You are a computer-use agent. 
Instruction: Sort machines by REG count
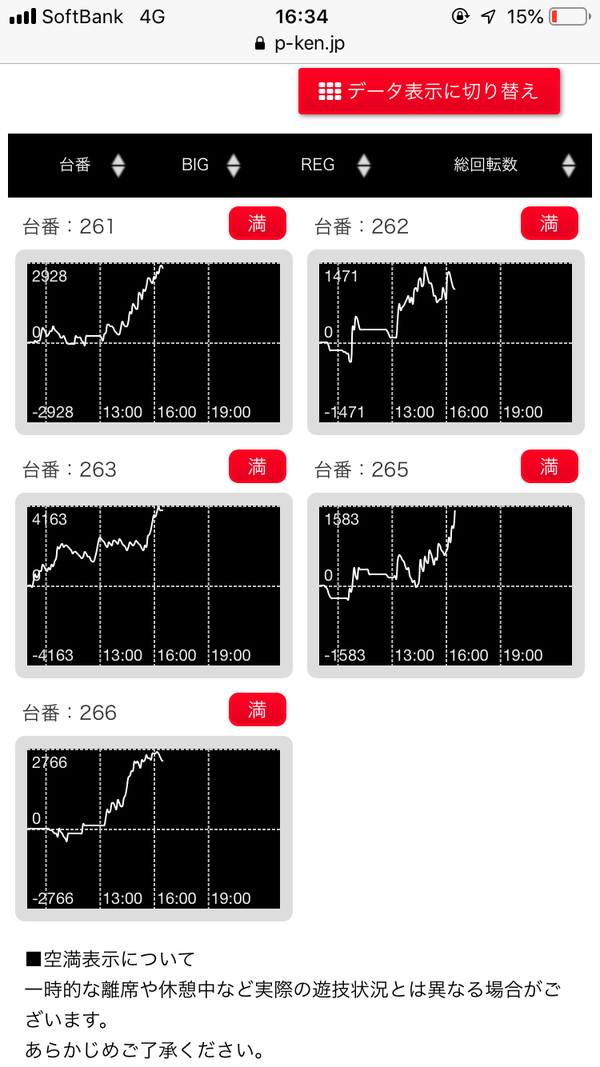pyautogui.click(x=335, y=165)
